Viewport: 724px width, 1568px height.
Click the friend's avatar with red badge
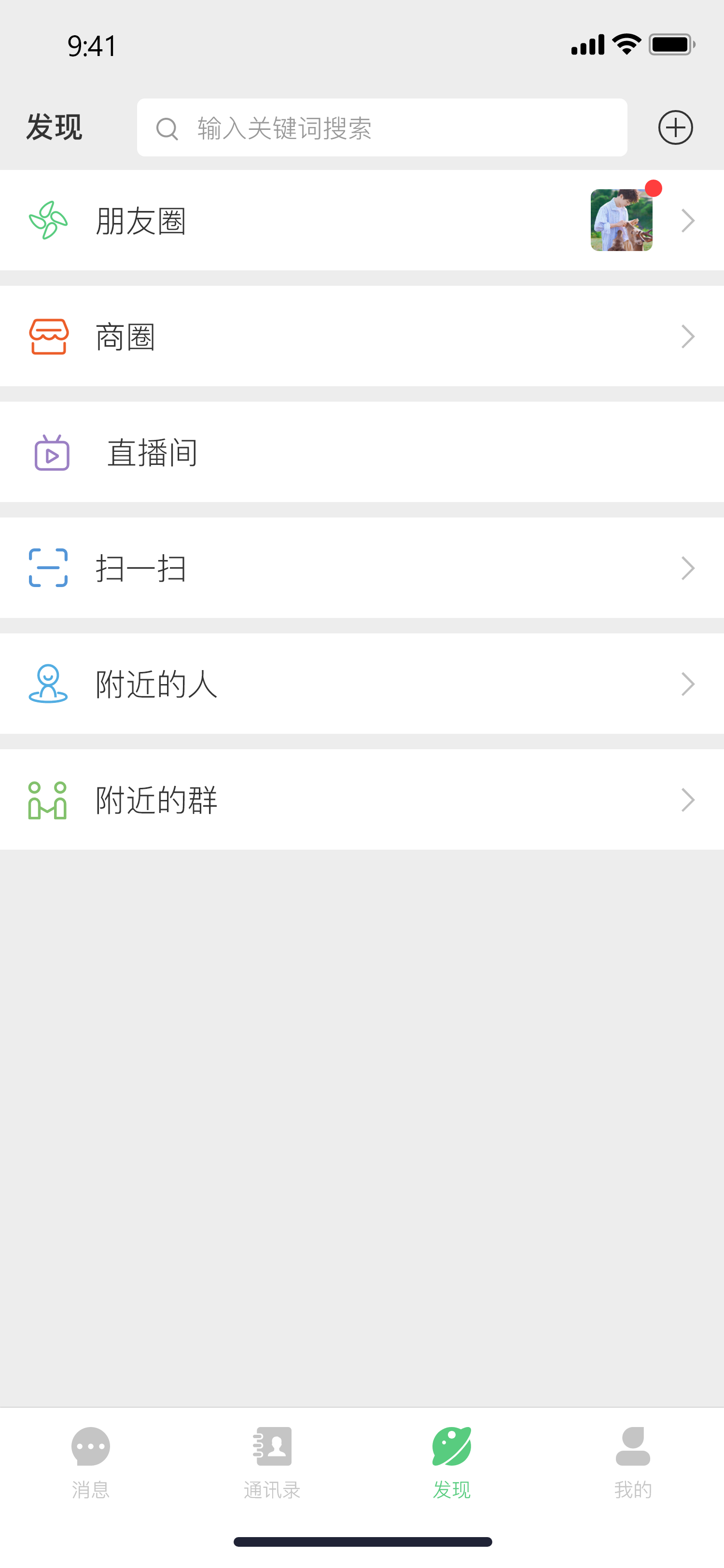pyautogui.click(x=621, y=220)
